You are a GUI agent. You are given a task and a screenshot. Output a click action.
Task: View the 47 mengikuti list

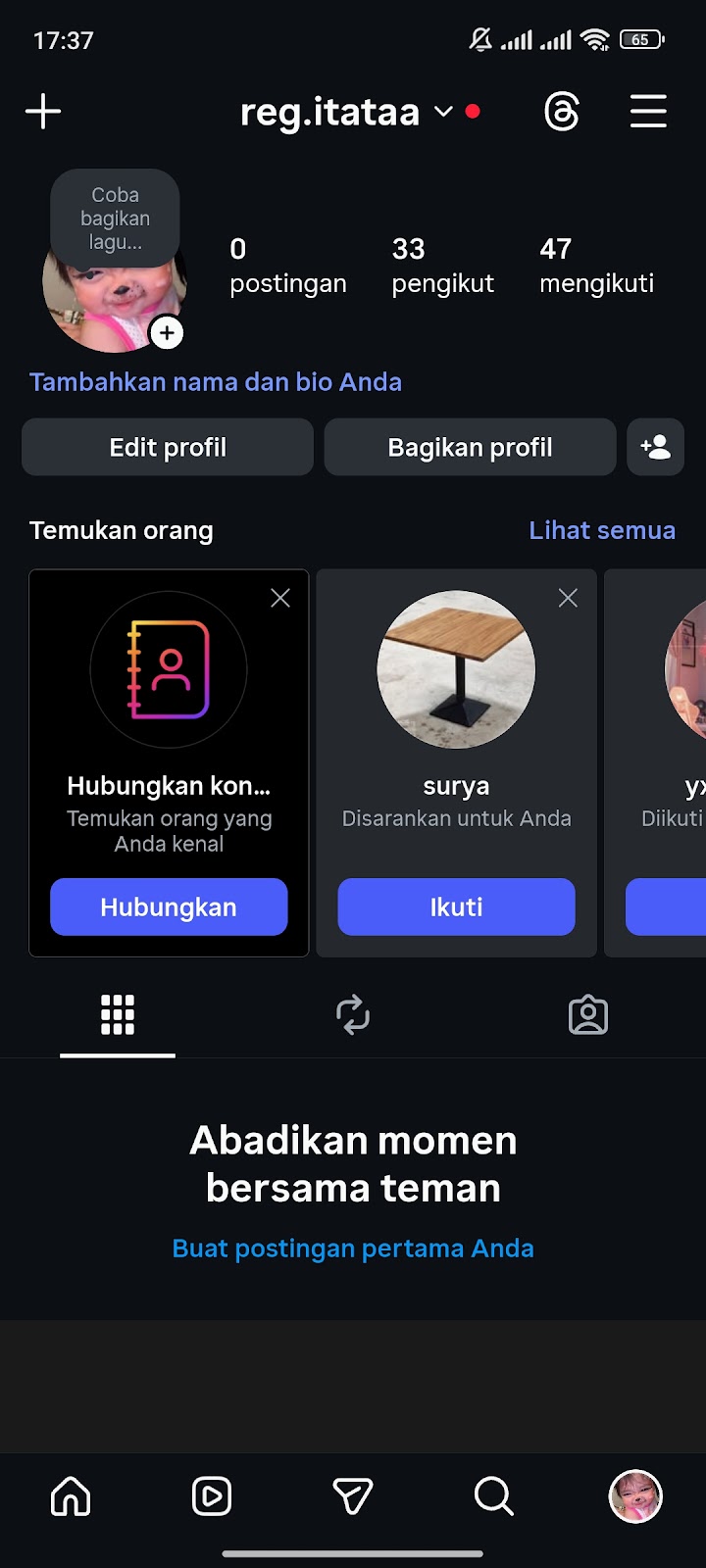(596, 266)
